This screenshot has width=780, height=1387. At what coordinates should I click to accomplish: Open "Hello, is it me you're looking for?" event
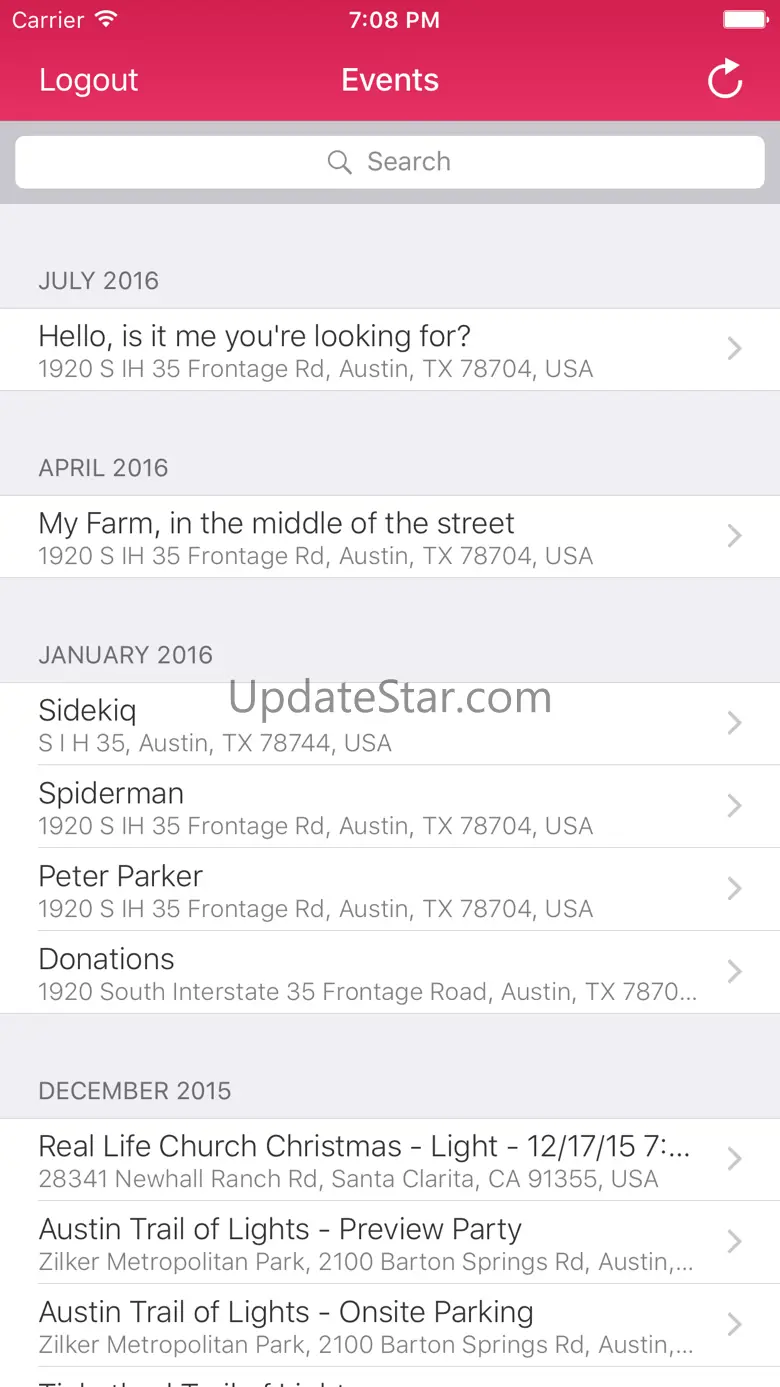pyautogui.click(x=390, y=350)
